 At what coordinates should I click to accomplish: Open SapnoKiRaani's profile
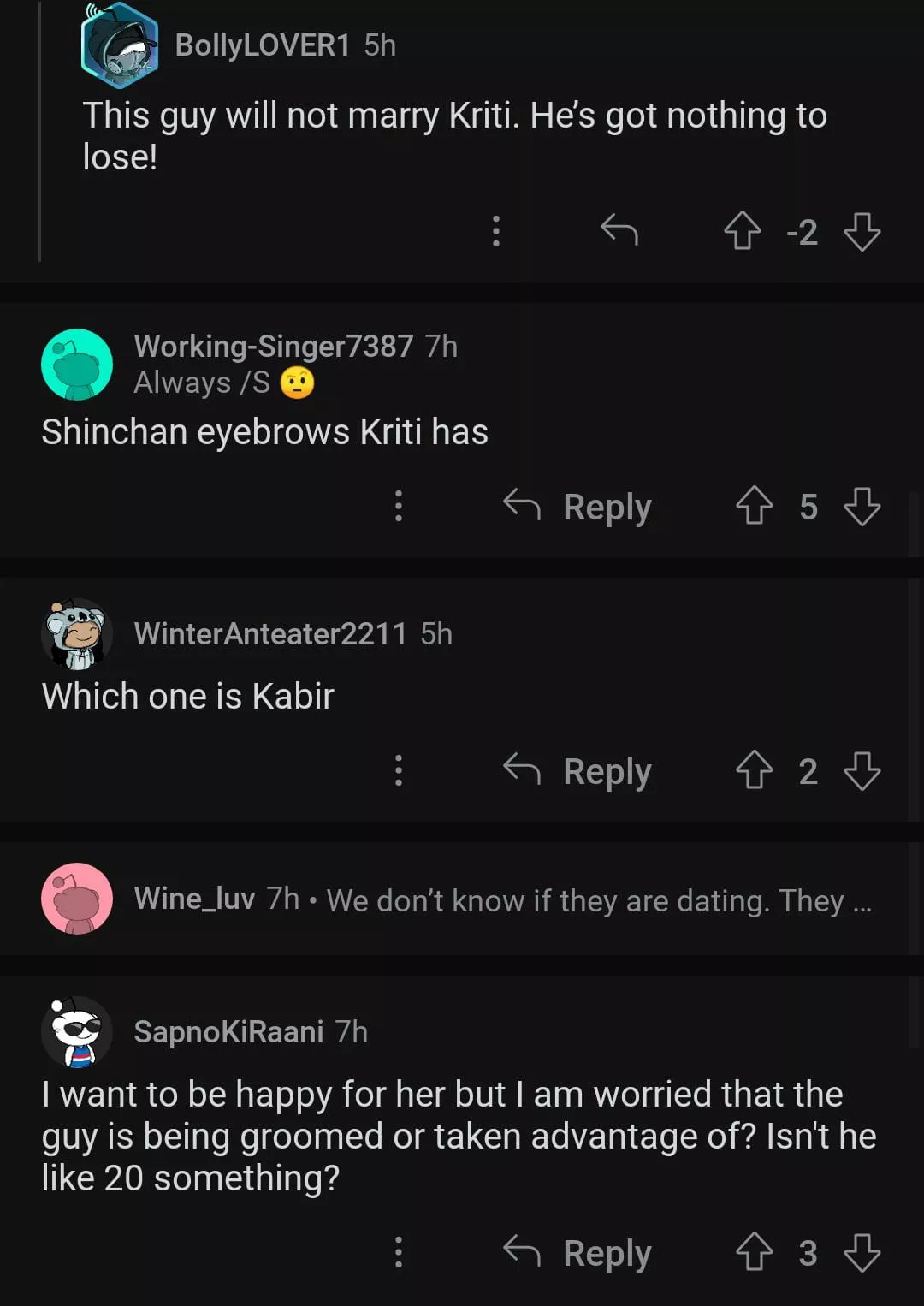pos(228,1032)
